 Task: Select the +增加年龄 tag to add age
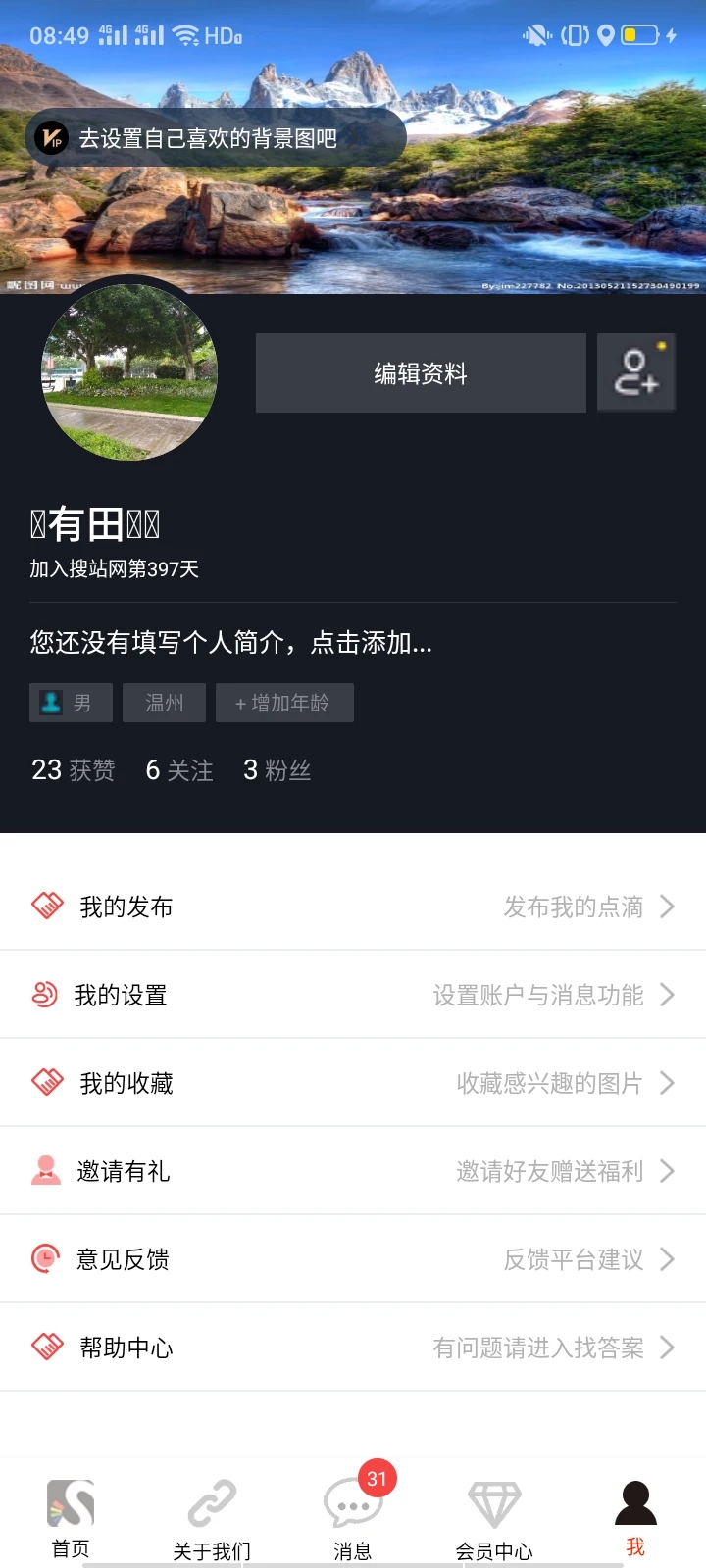click(284, 703)
